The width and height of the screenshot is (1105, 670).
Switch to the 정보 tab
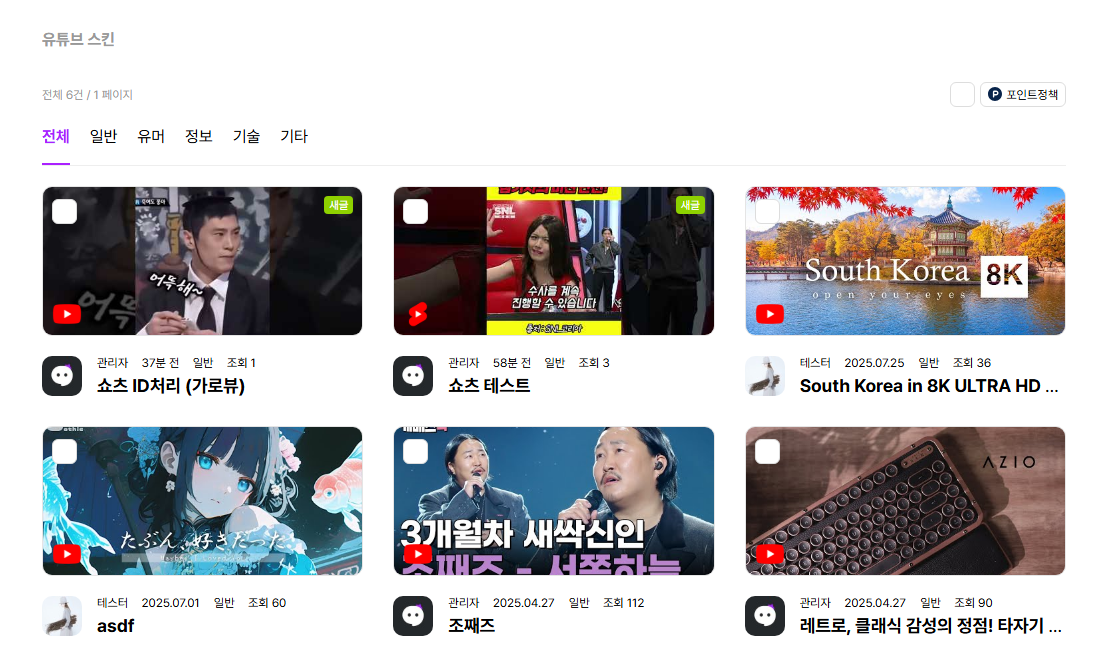coord(198,137)
